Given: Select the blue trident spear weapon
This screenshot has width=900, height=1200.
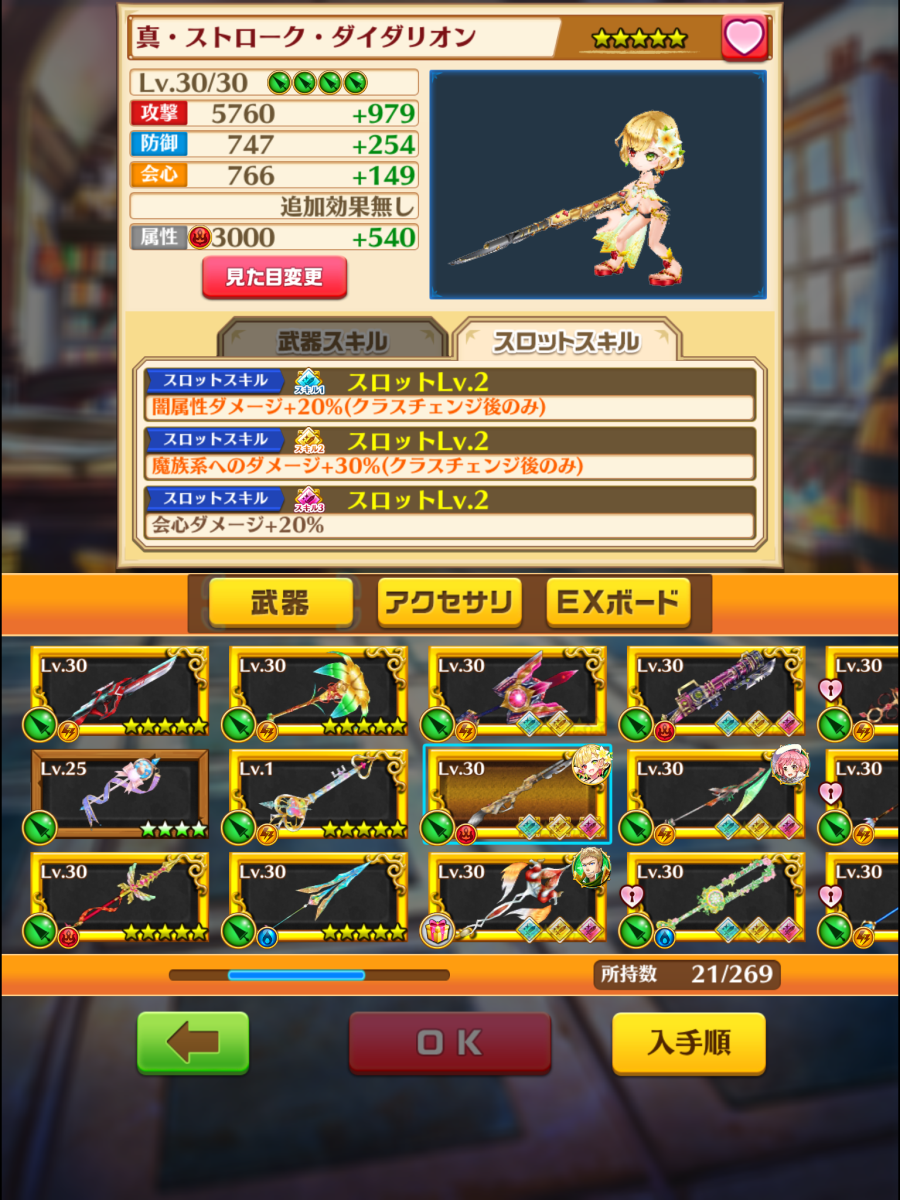Looking at the screenshot, I should (x=318, y=897).
